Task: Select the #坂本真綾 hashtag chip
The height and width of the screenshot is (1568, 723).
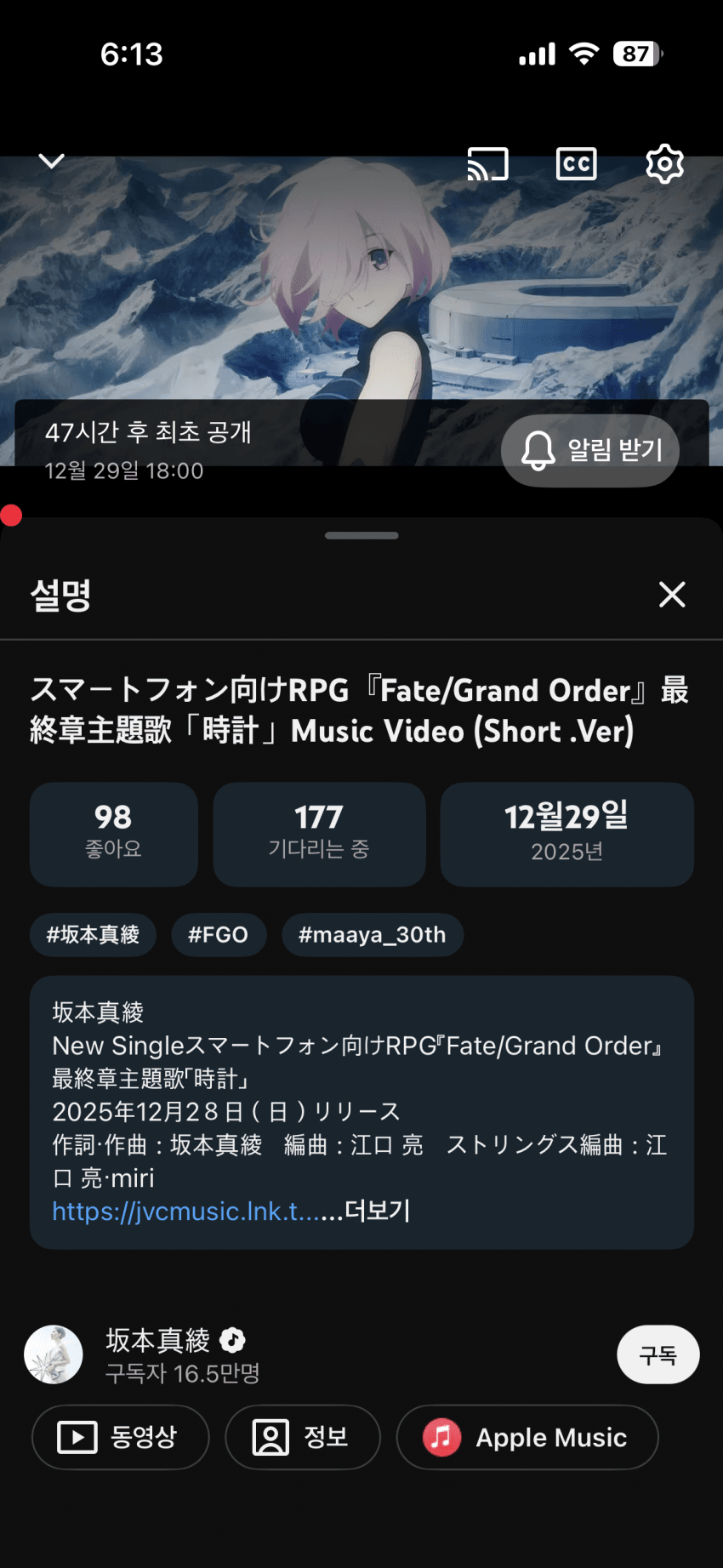Action: coord(93,935)
